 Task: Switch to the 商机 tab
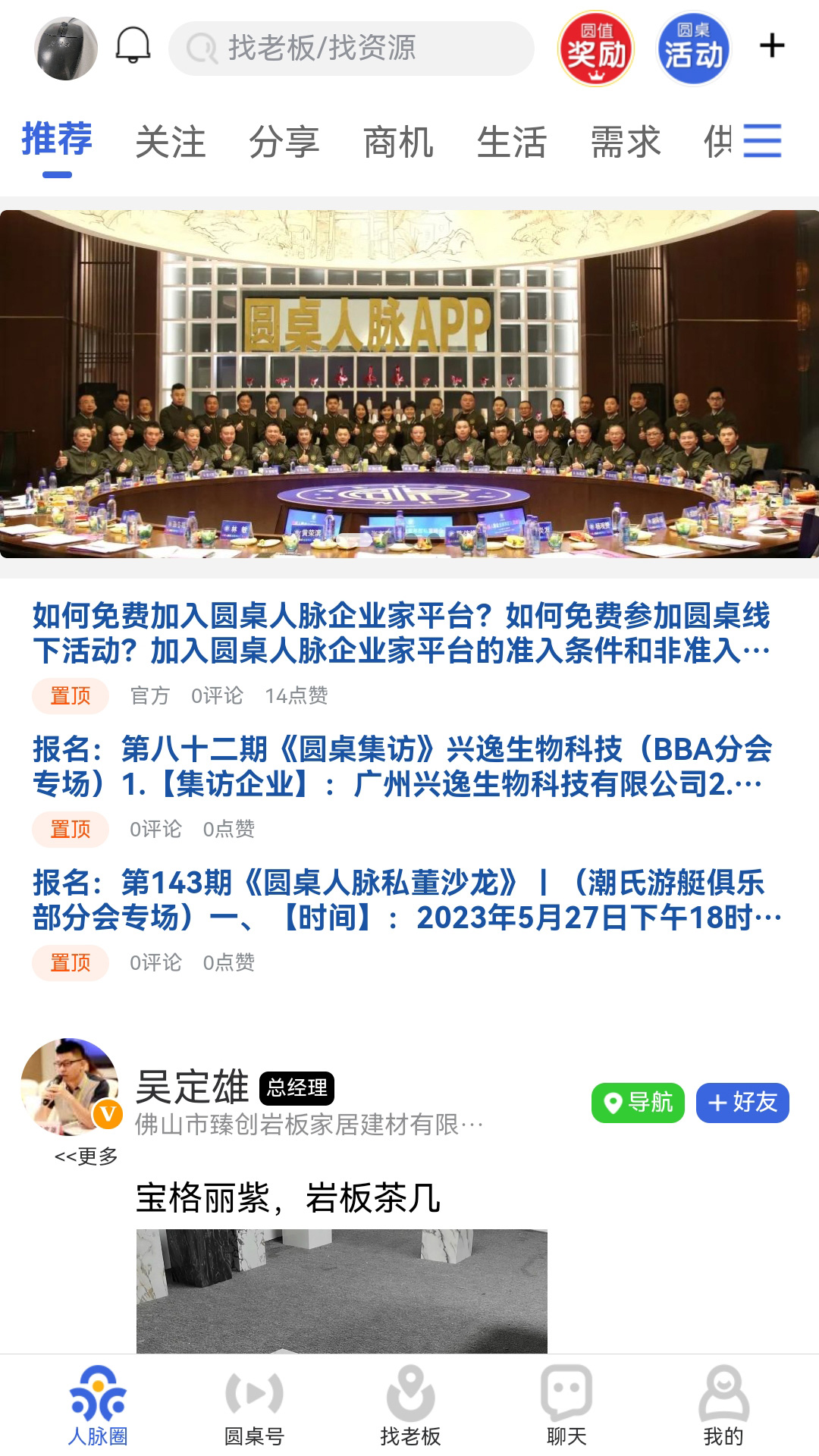(x=398, y=141)
